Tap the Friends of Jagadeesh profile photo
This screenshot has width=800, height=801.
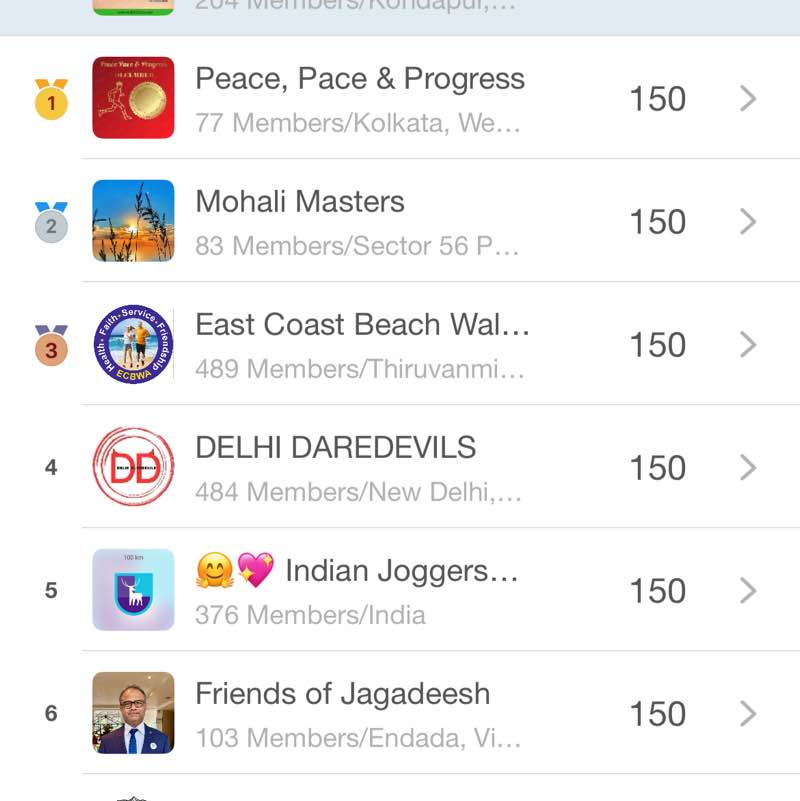[x=133, y=712]
